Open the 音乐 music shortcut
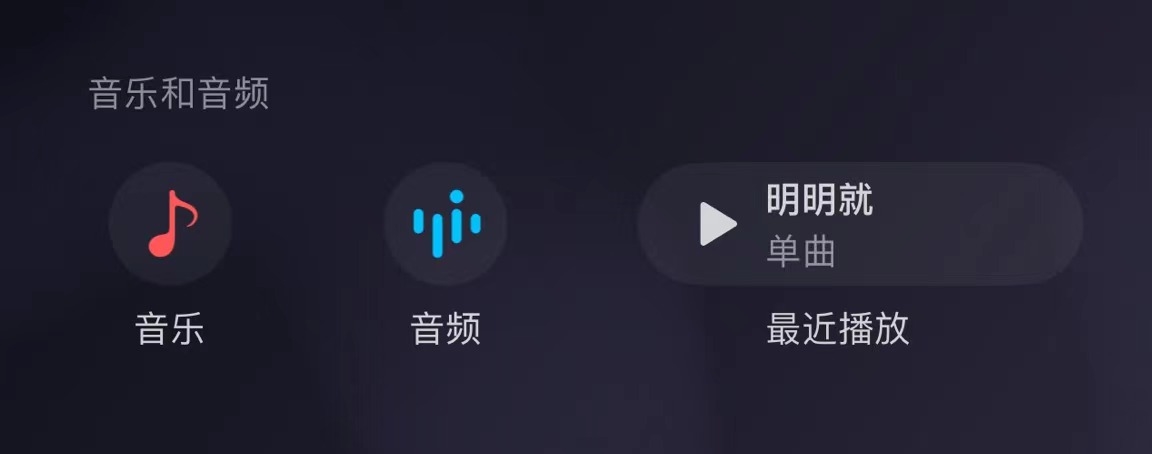Viewport: 1152px width, 454px height. [x=170, y=224]
